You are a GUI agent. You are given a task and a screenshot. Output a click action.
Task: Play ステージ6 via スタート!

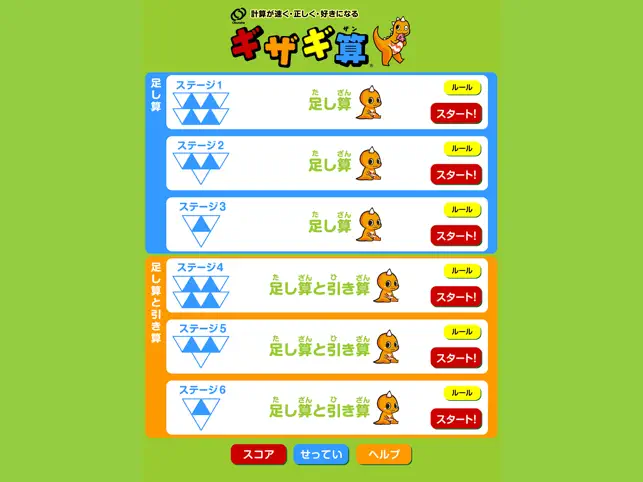[456, 418]
